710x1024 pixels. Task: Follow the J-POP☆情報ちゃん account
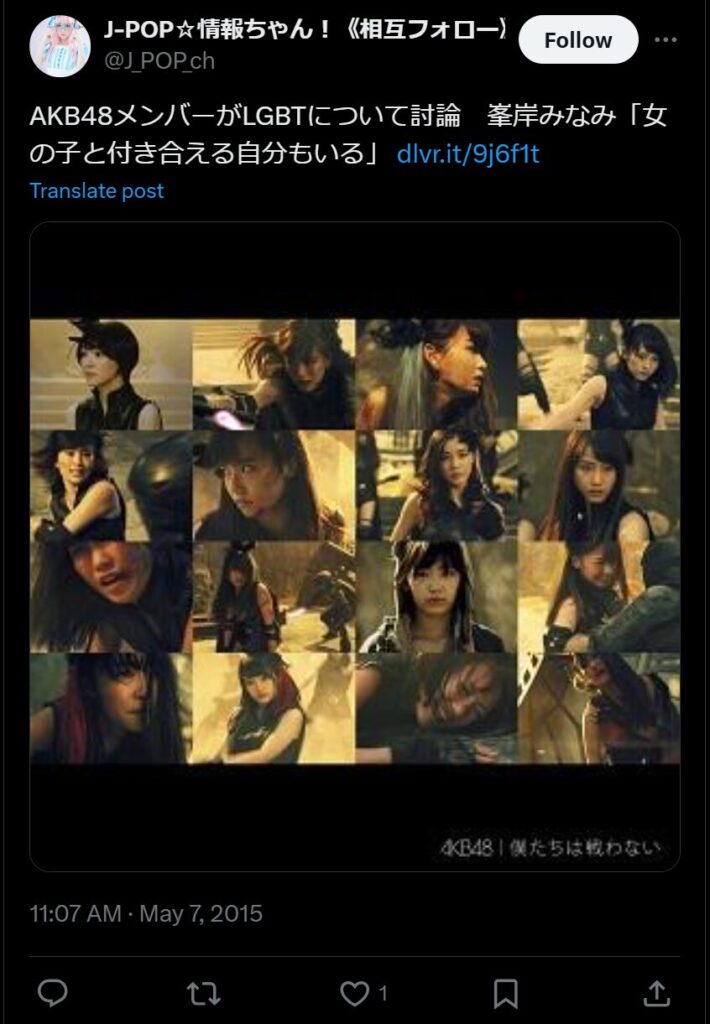click(x=578, y=40)
